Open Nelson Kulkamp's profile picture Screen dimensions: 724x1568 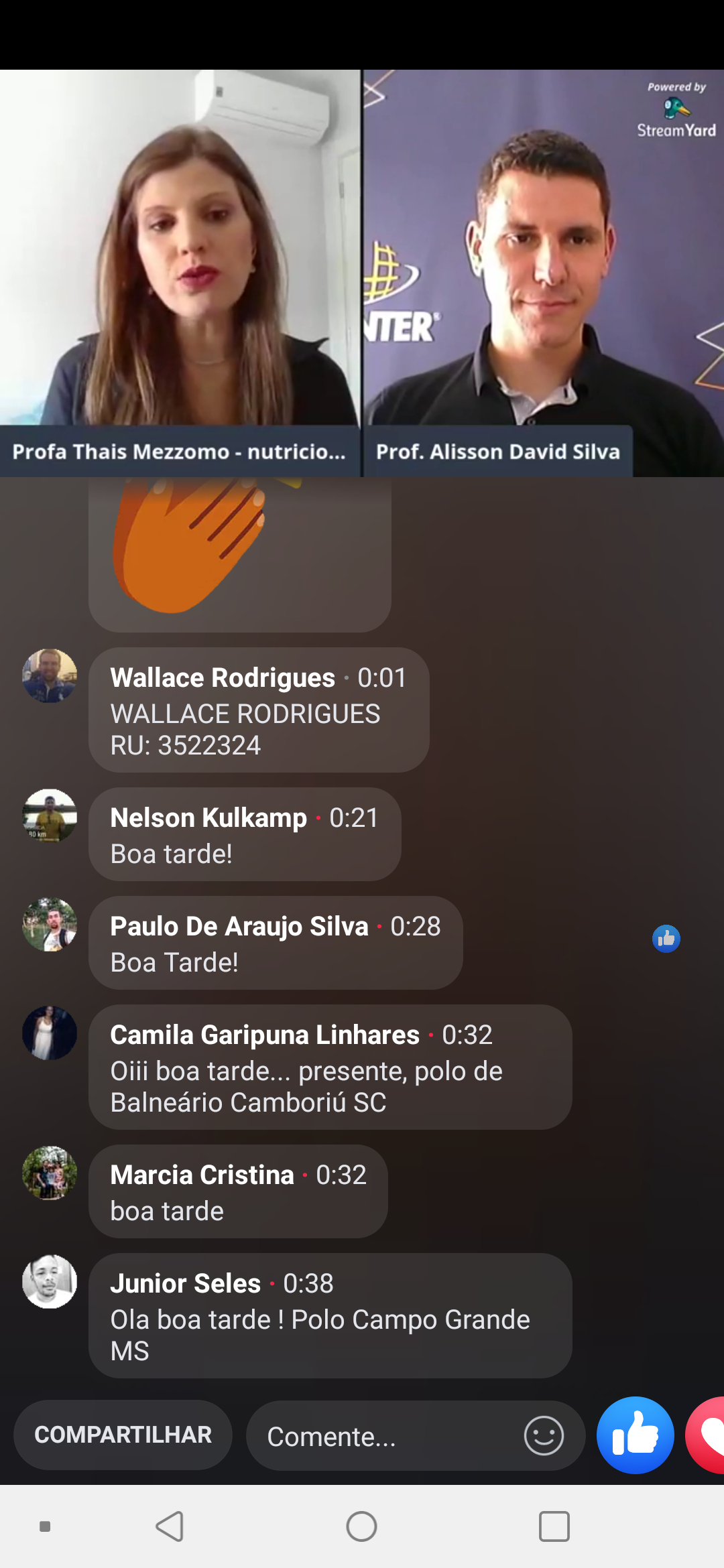click(x=50, y=815)
